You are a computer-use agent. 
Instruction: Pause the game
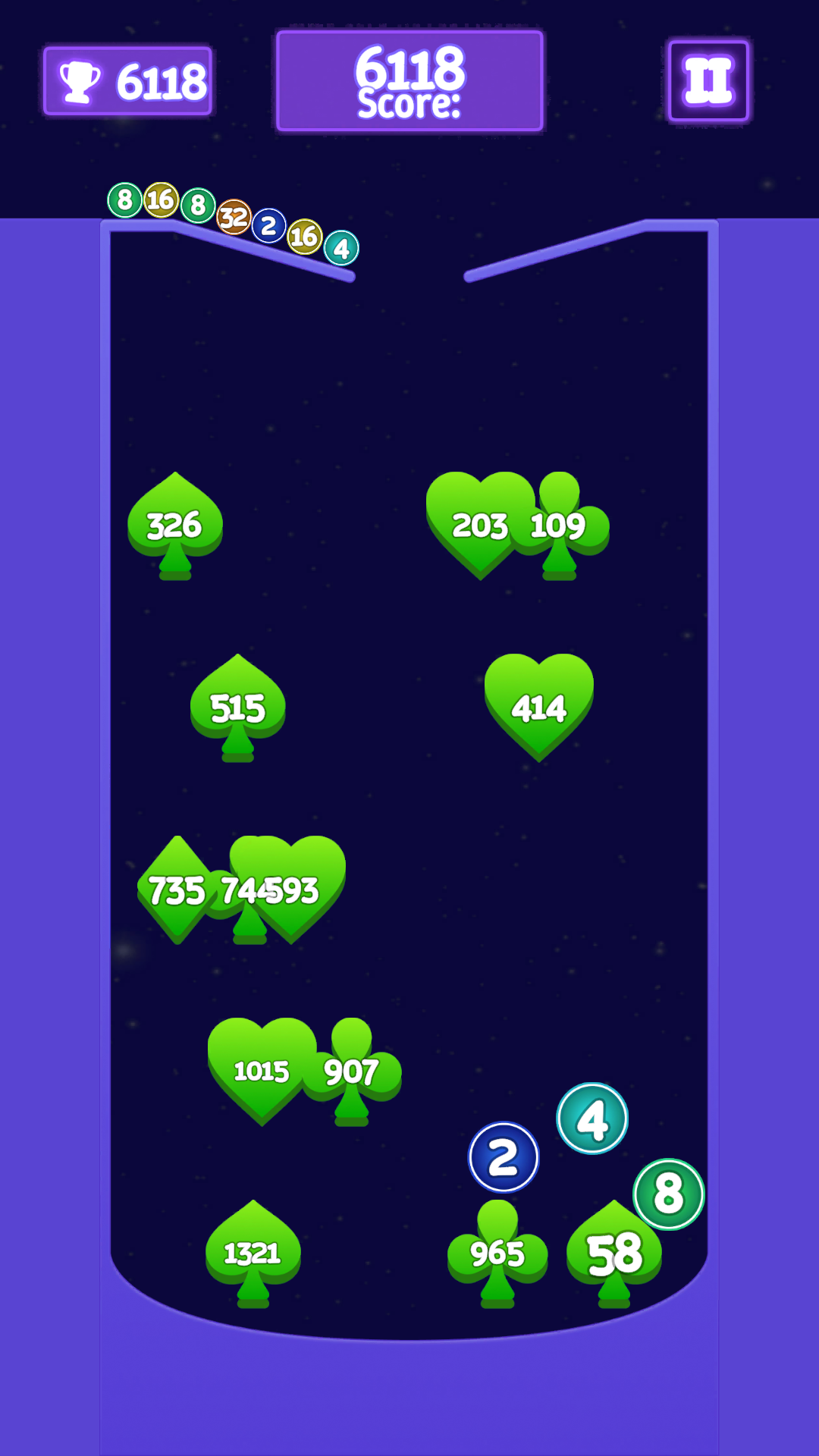click(x=708, y=80)
